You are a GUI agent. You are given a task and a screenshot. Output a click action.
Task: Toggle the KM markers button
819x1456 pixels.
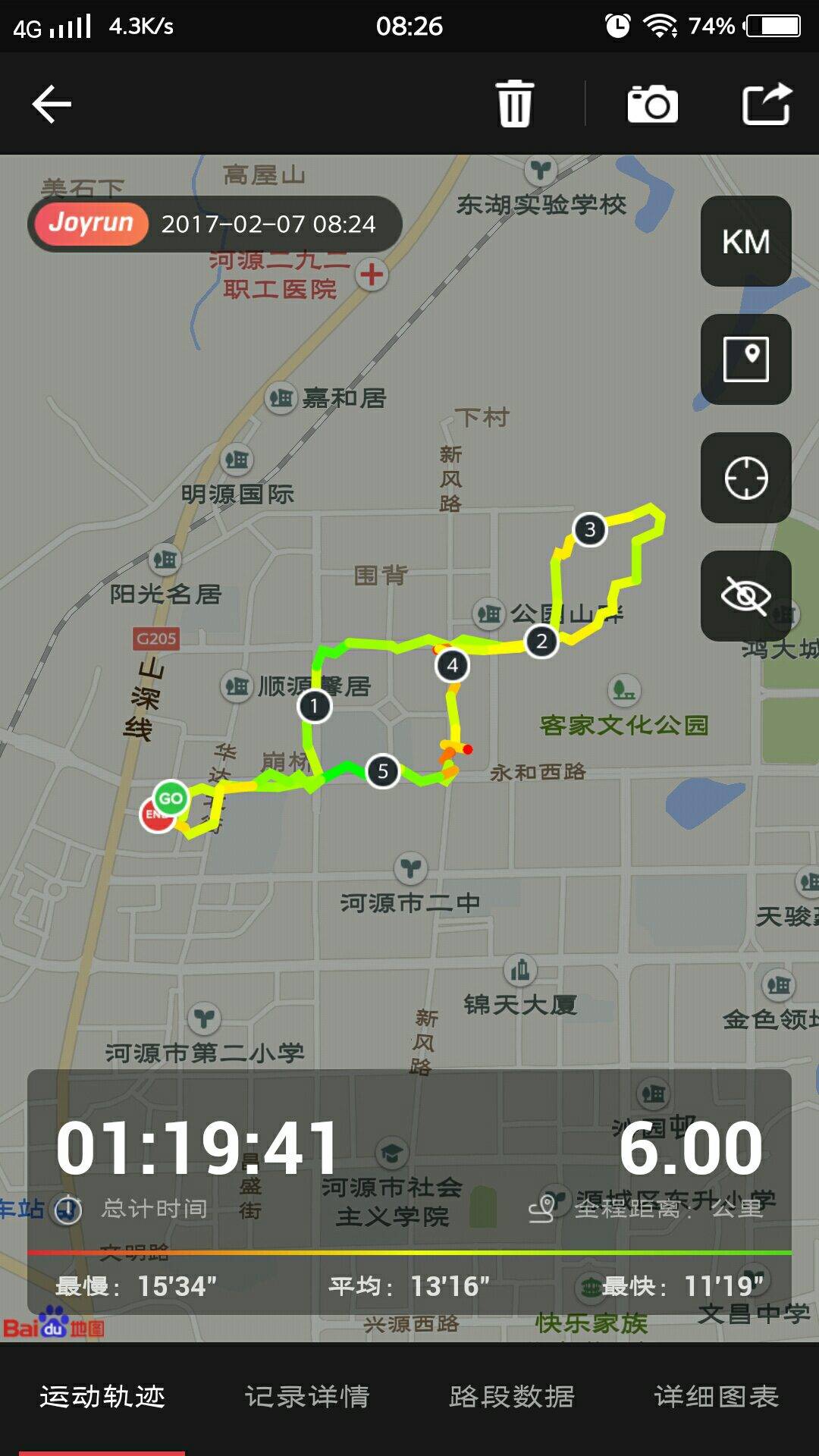tap(745, 241)
